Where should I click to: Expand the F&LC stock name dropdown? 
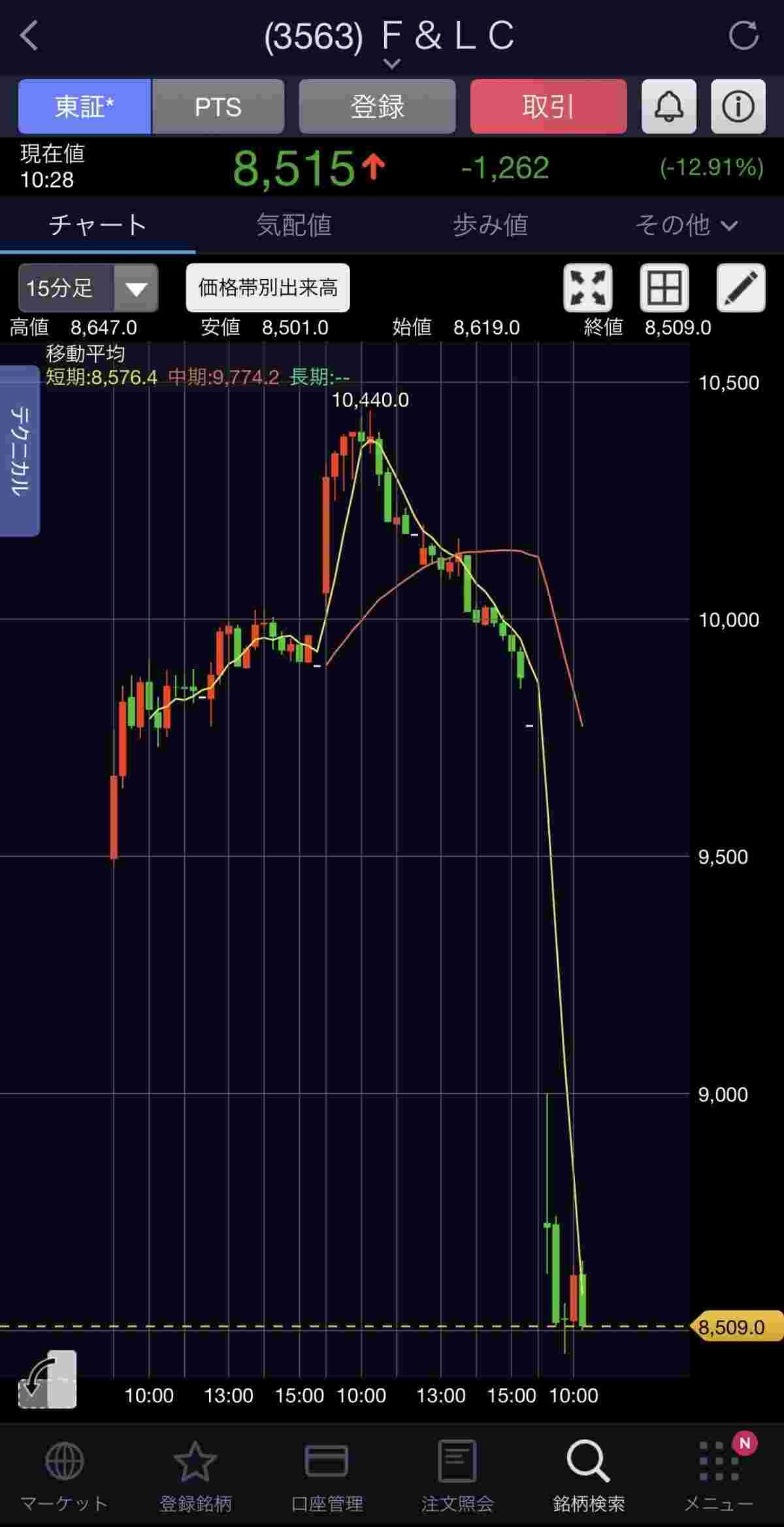click(391, 63)
